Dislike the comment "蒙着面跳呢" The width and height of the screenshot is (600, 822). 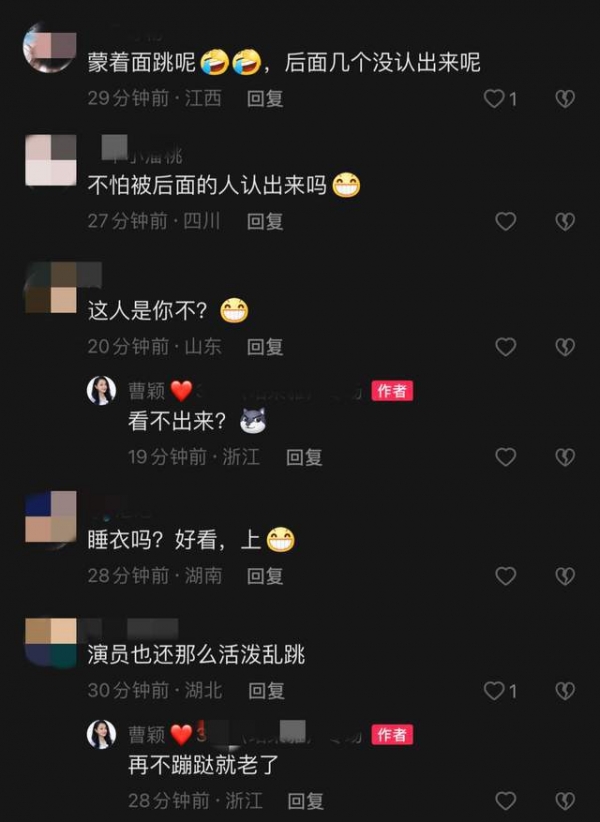[565, 99]
